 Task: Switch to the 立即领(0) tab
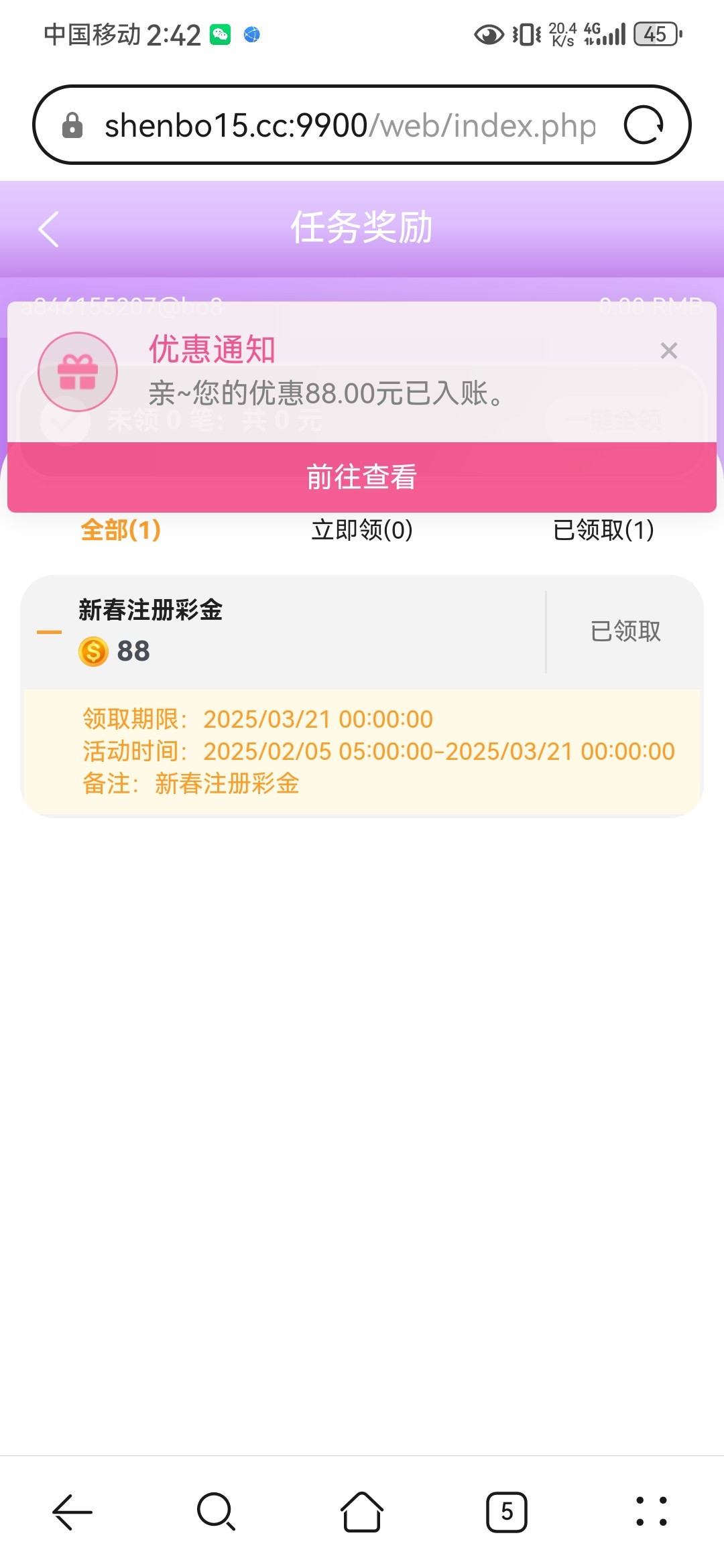tap(362, 530)
